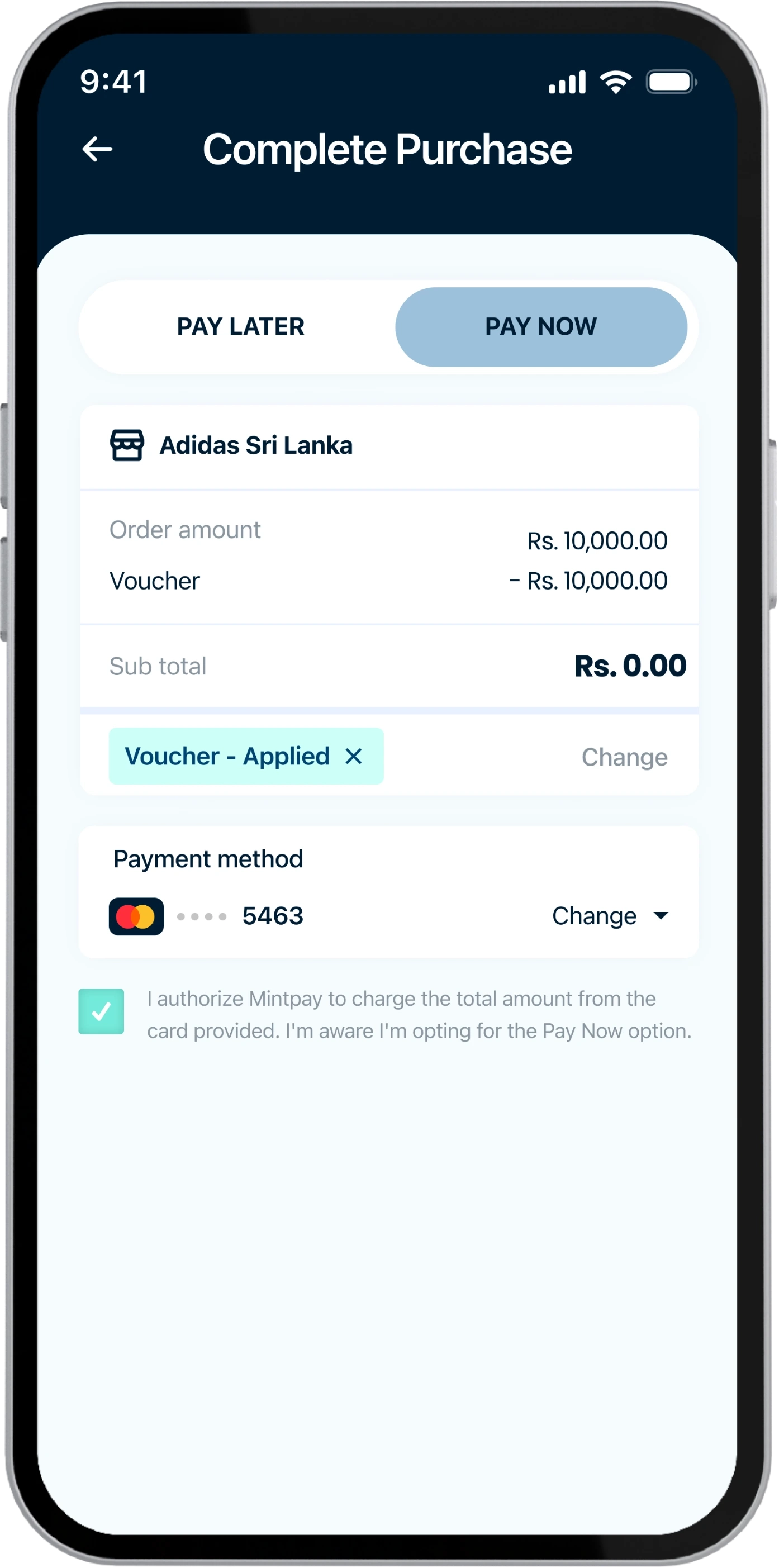Go back using the arrow icon
Viewport: 779px width, 1568px height.
tap(97, 149)
